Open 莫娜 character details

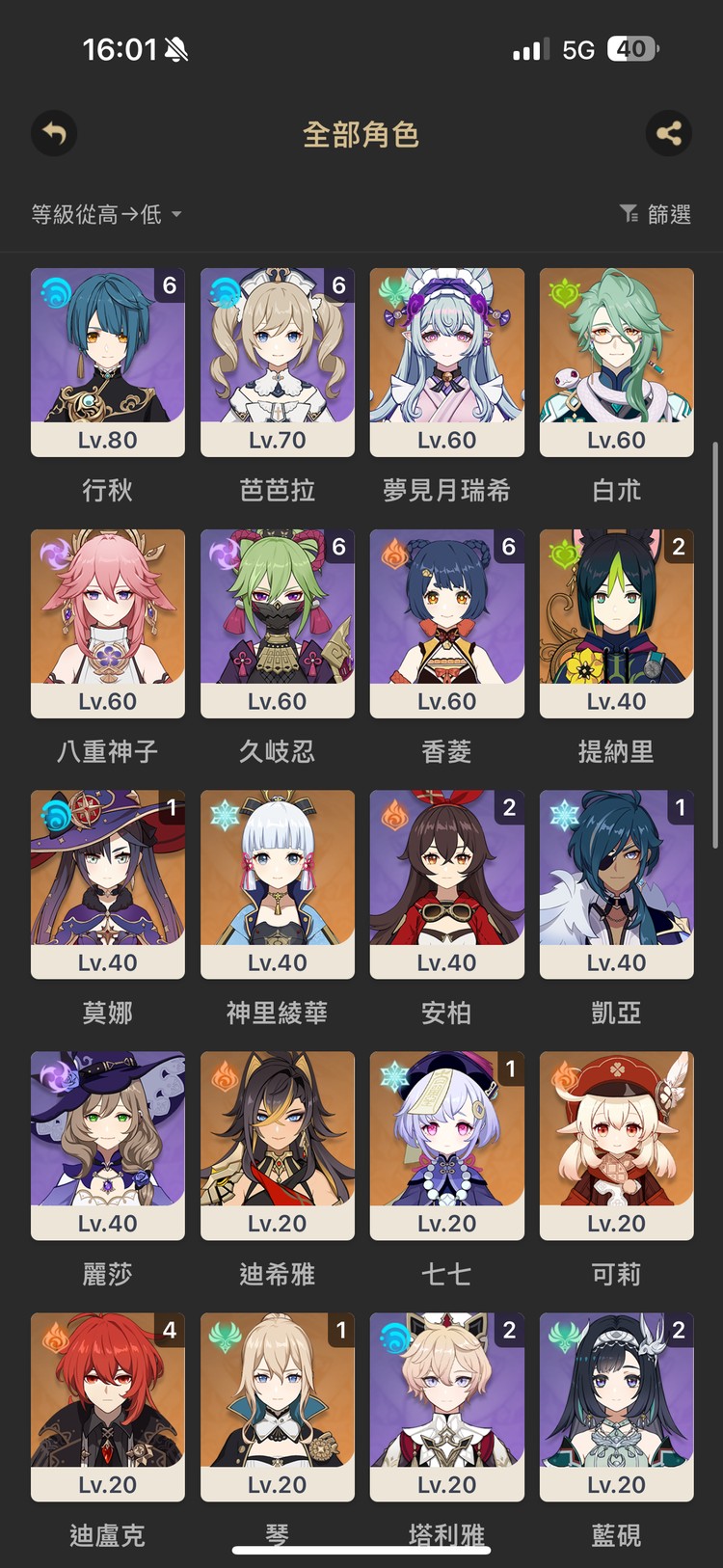tap(108, 884)
